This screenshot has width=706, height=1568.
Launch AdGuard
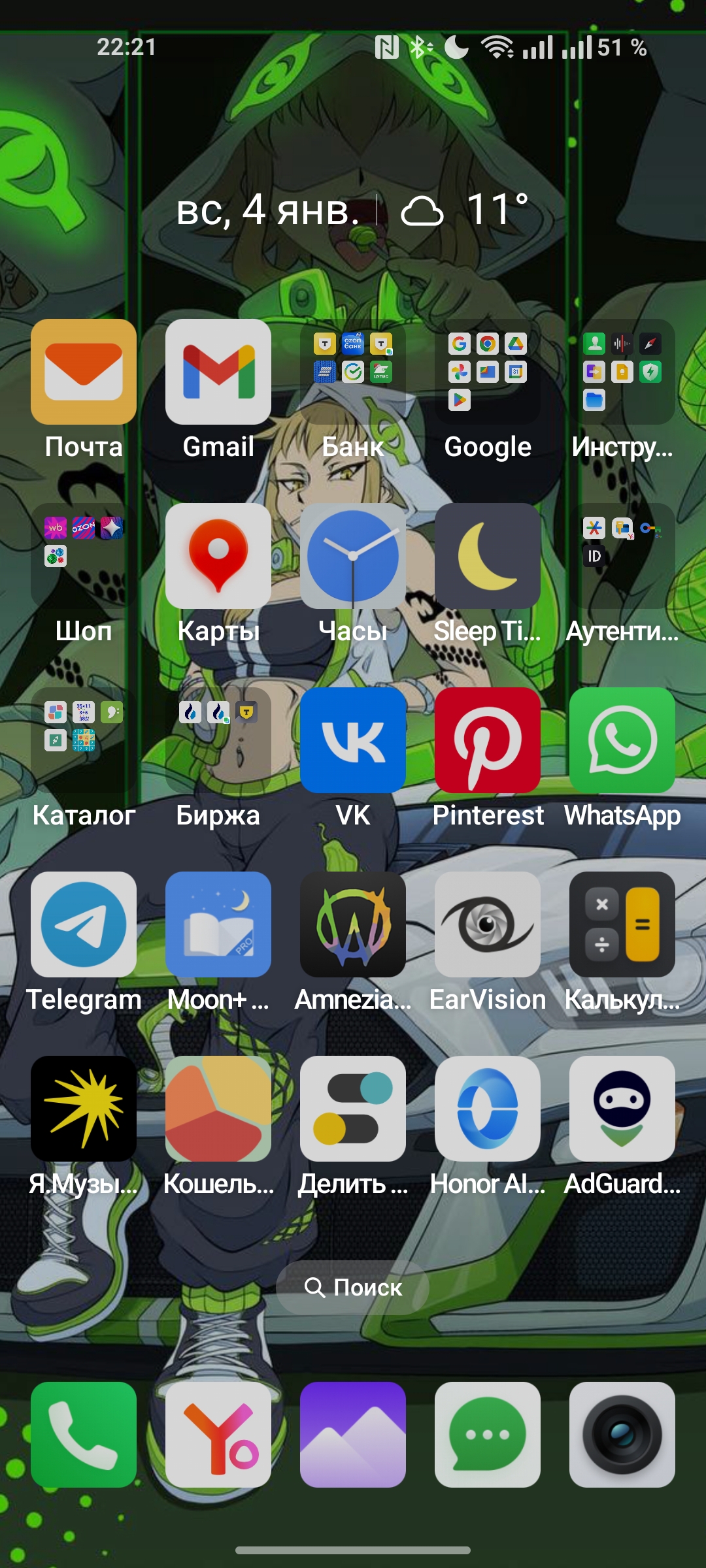[622, 1109]
